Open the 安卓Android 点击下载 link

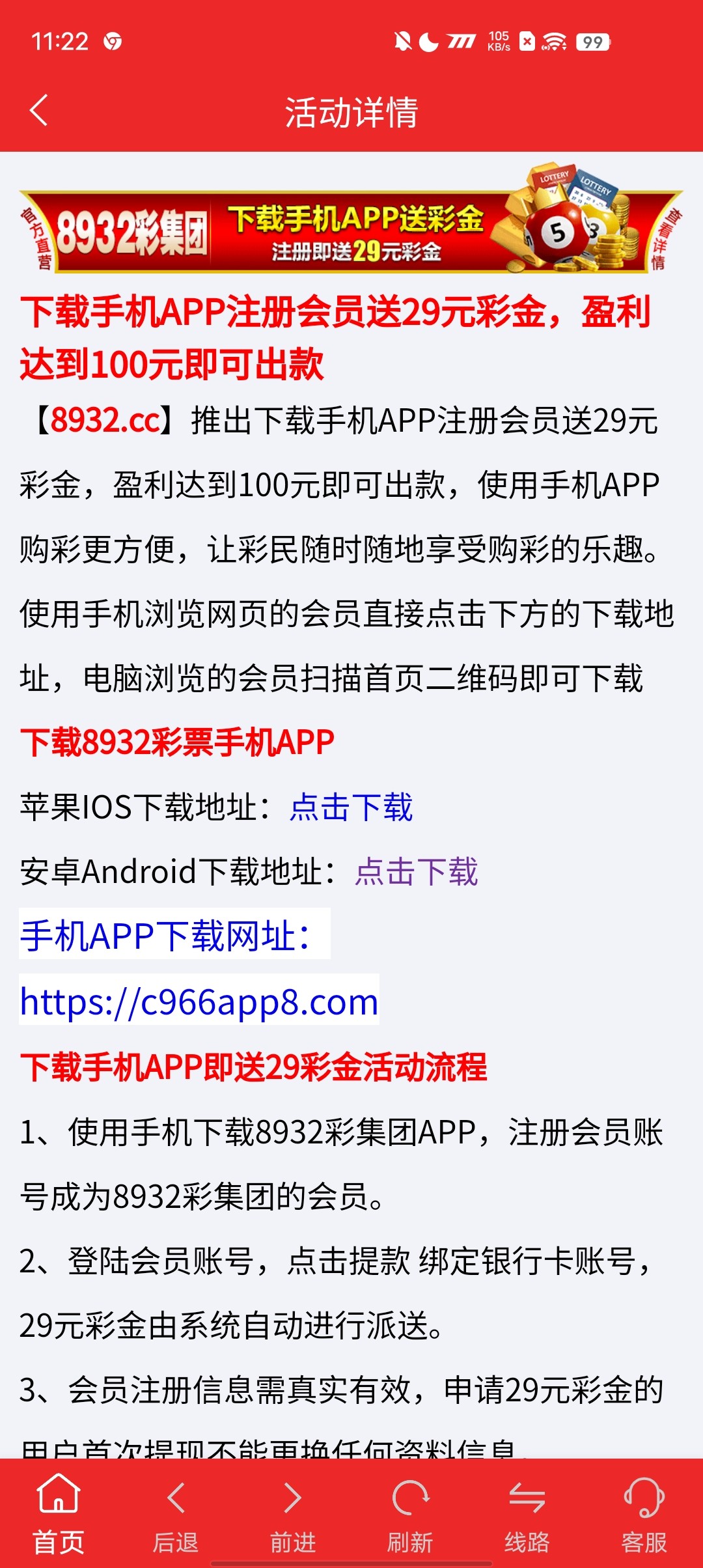click(x=416, y=872)
